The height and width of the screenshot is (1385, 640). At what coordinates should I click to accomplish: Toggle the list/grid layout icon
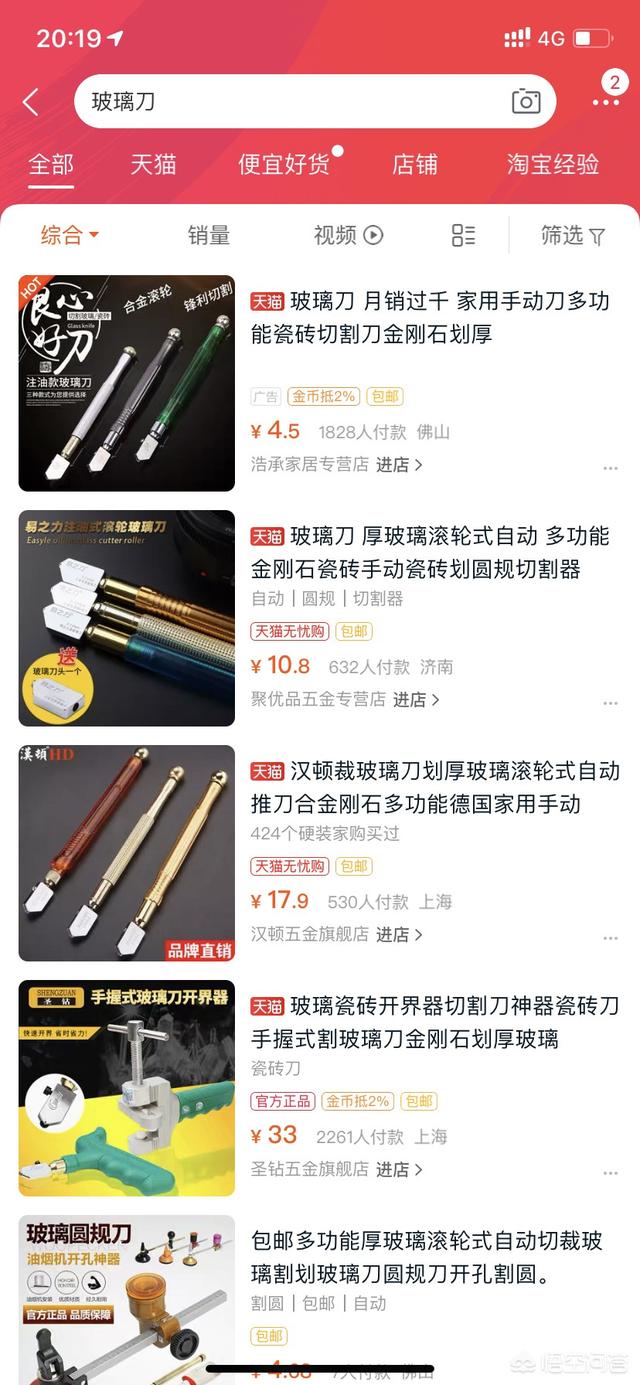pos(463,235)
